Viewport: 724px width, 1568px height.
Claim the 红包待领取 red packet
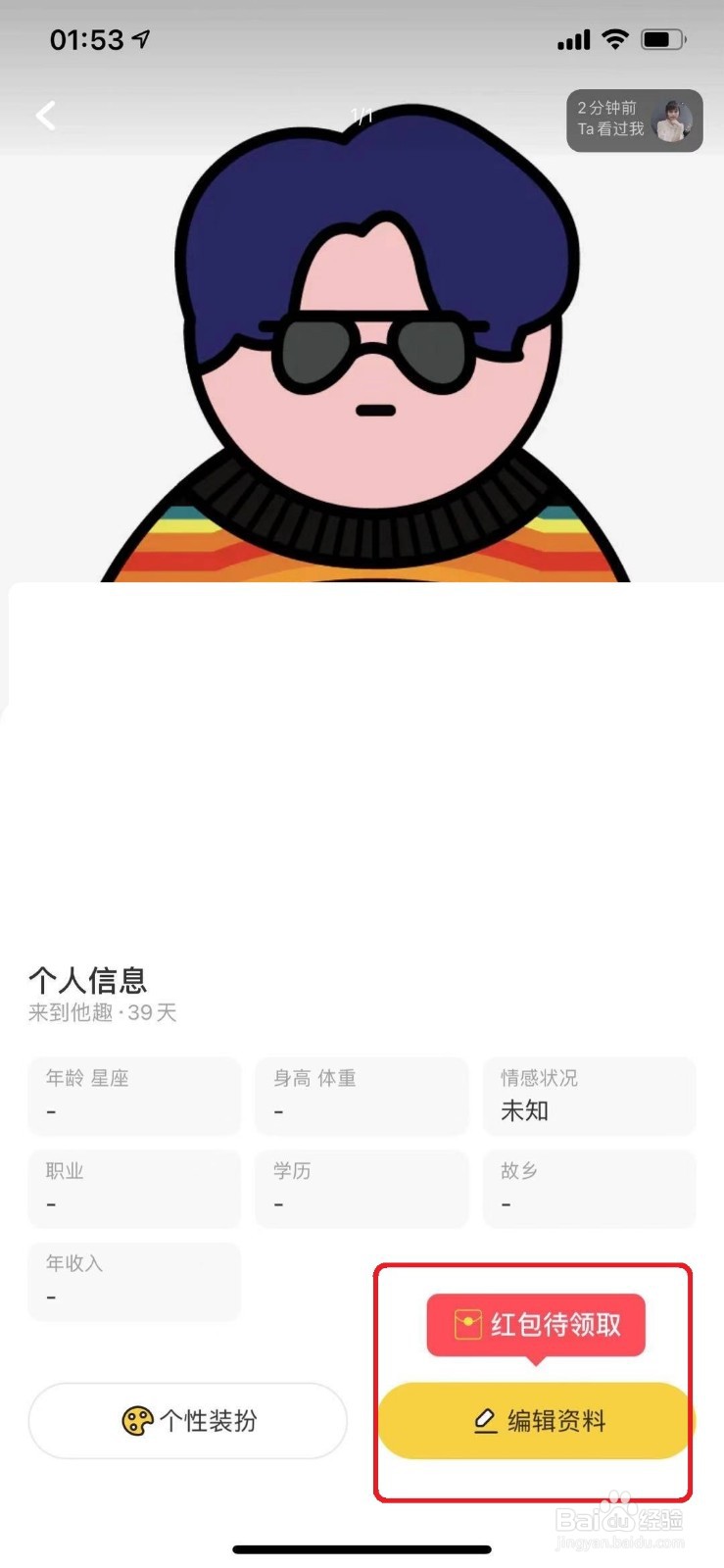pyautogui.click(x=537, y=1325)
